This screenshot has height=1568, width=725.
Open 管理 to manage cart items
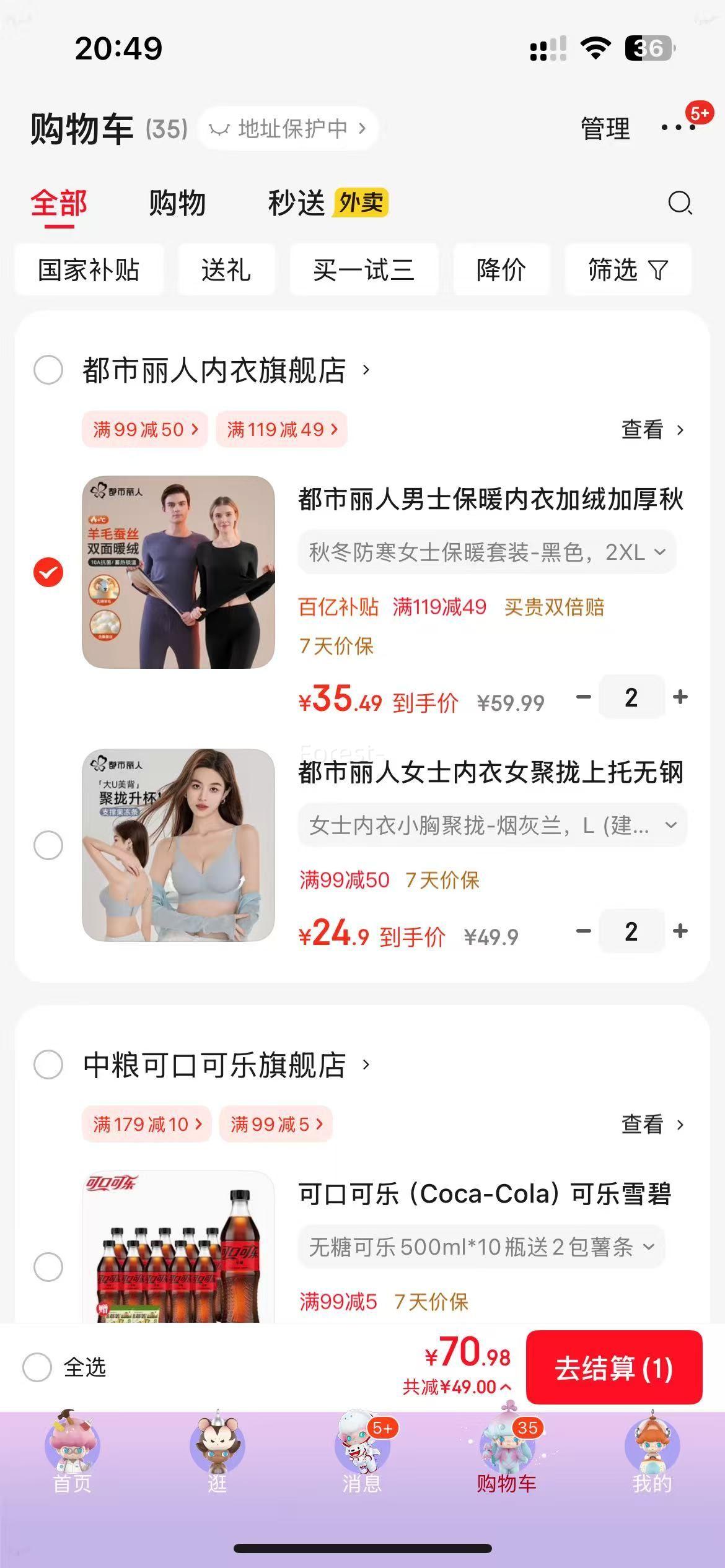(604, 128)
